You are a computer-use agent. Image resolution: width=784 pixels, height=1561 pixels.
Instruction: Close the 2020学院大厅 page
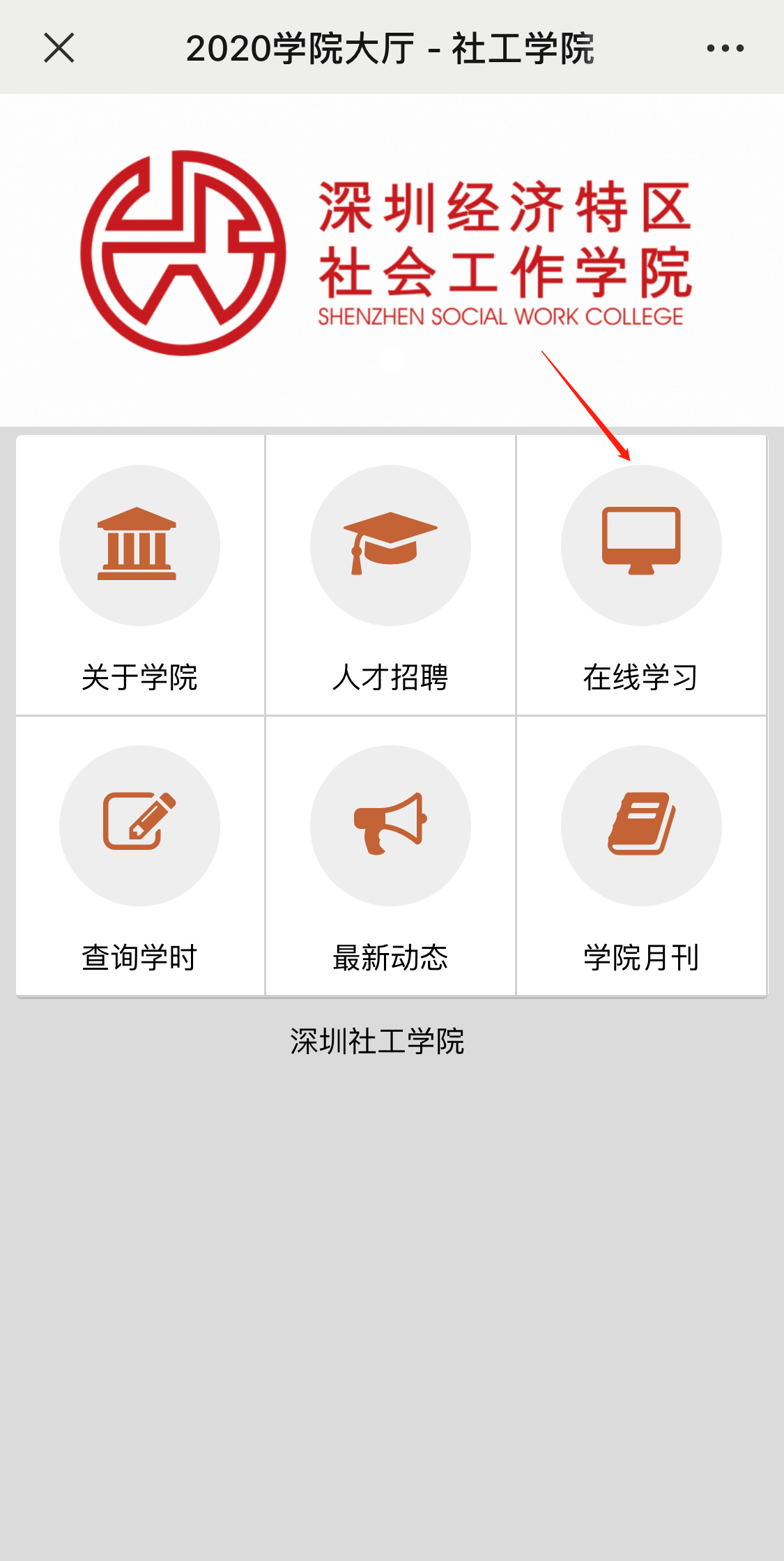tap(59, 48)
